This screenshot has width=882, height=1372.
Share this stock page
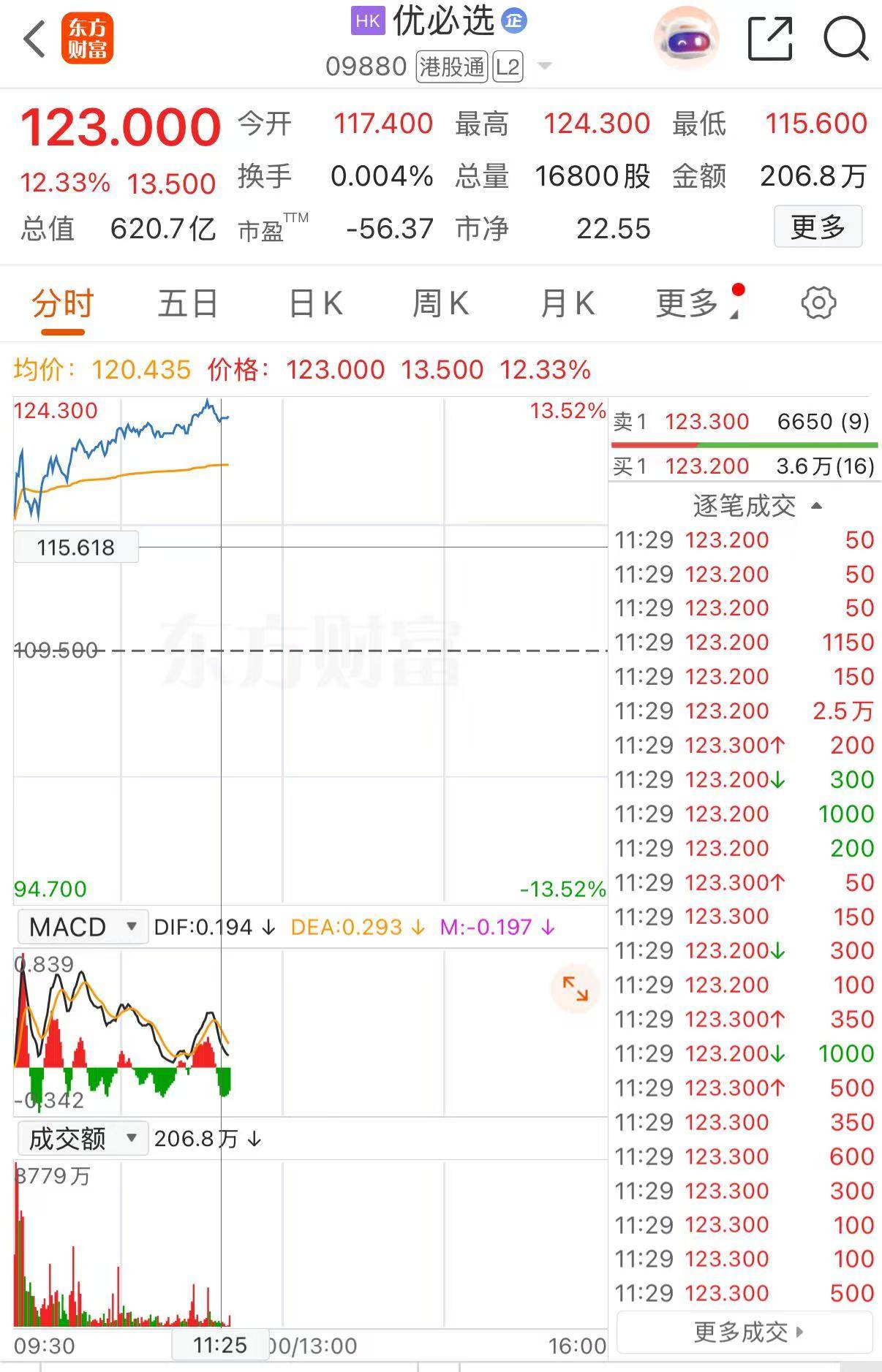770,39
